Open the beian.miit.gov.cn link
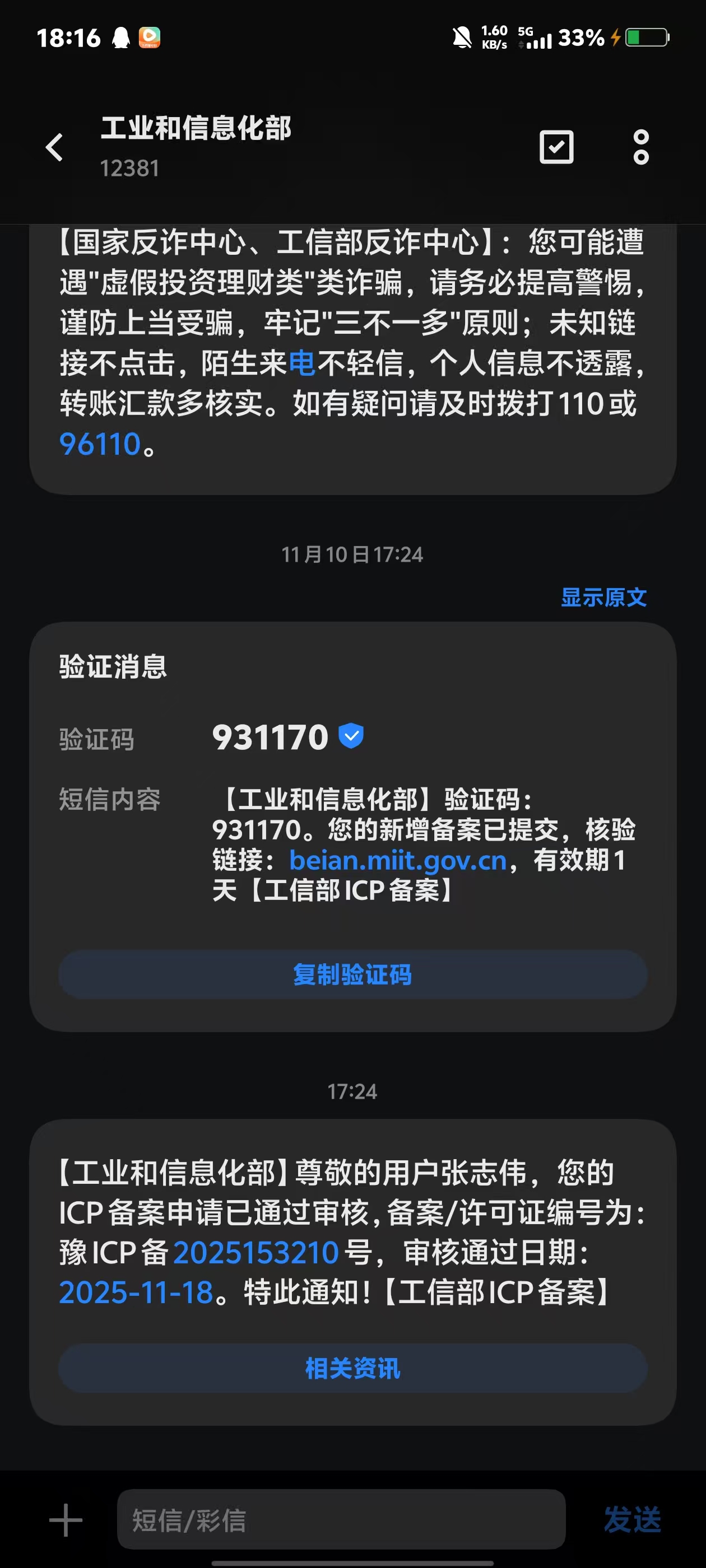 click(x=398, y=861)
